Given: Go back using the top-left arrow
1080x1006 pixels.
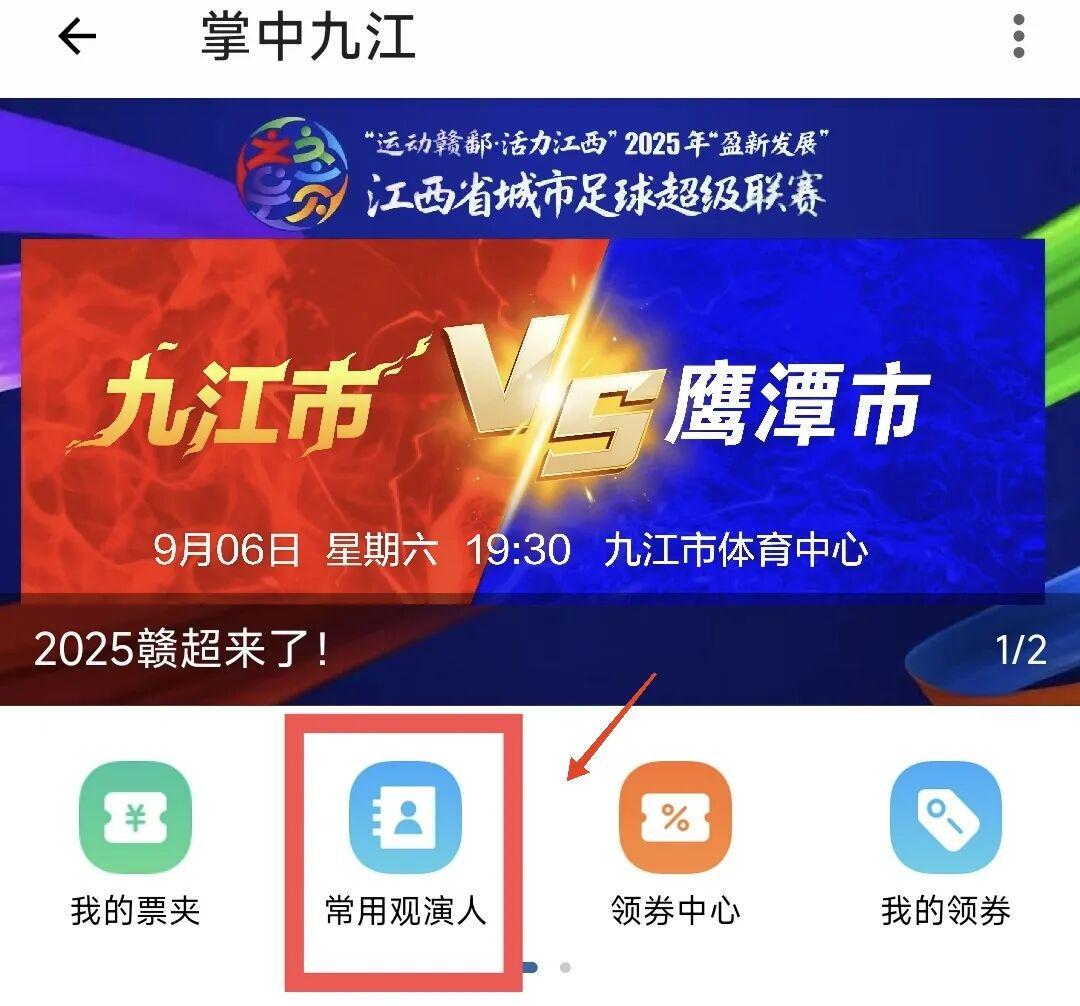Looking at the screenshot, I should click(77, 37).
